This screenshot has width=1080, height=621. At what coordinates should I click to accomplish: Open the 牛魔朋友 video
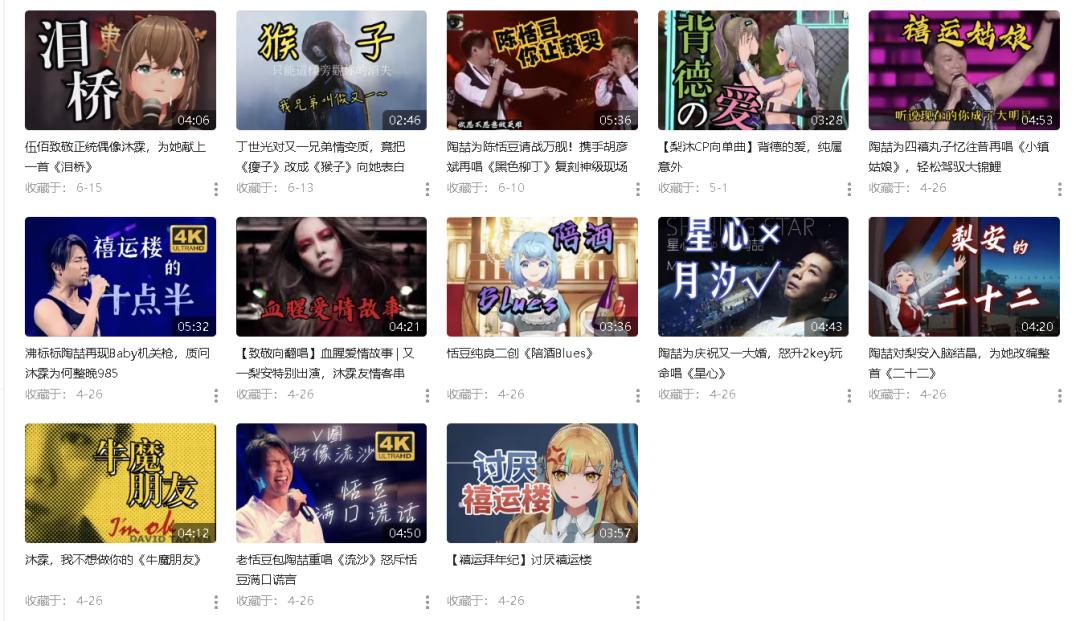(120, 483)
